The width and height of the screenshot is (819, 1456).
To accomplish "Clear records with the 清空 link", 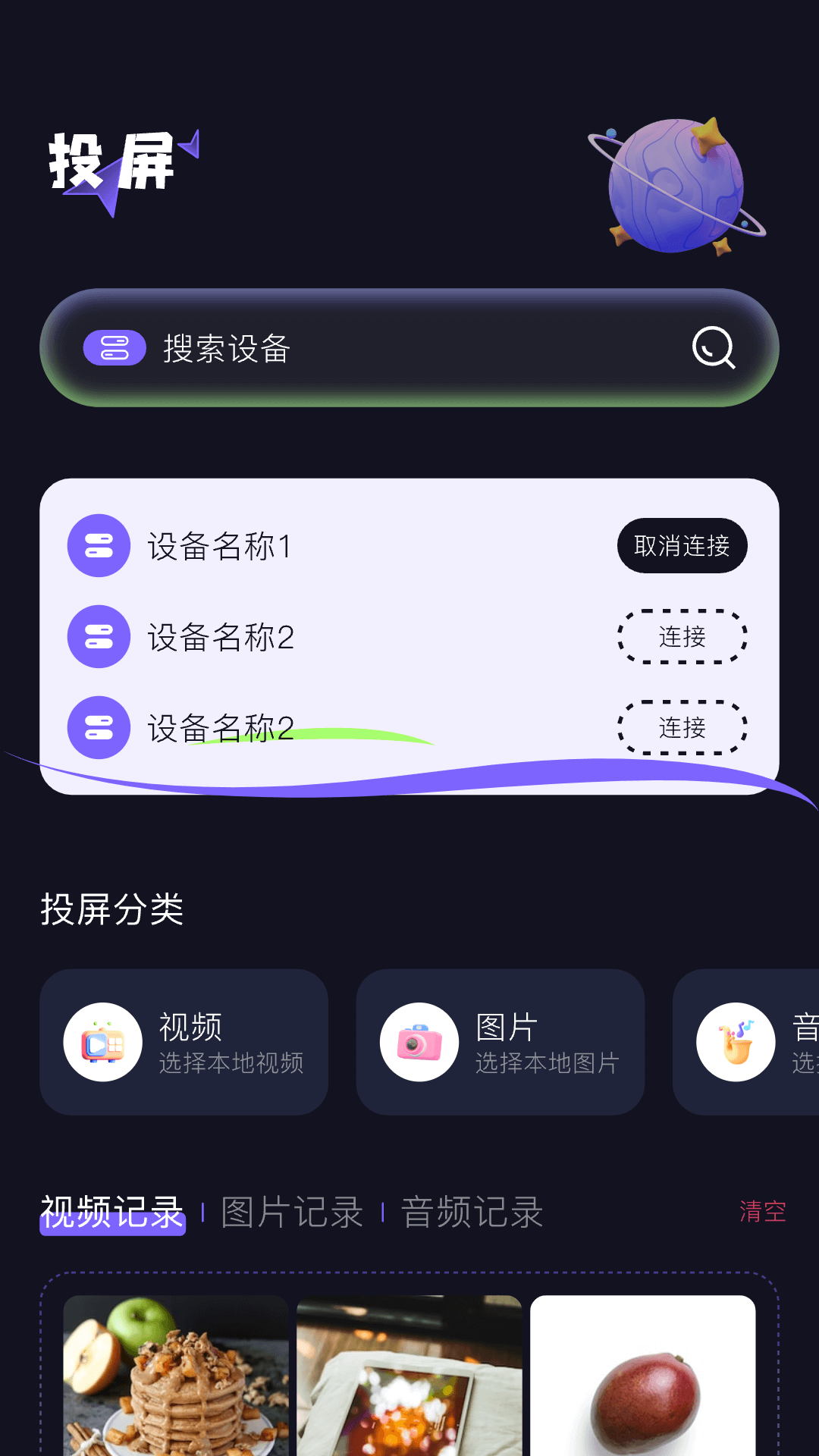I will (763, 1212).
